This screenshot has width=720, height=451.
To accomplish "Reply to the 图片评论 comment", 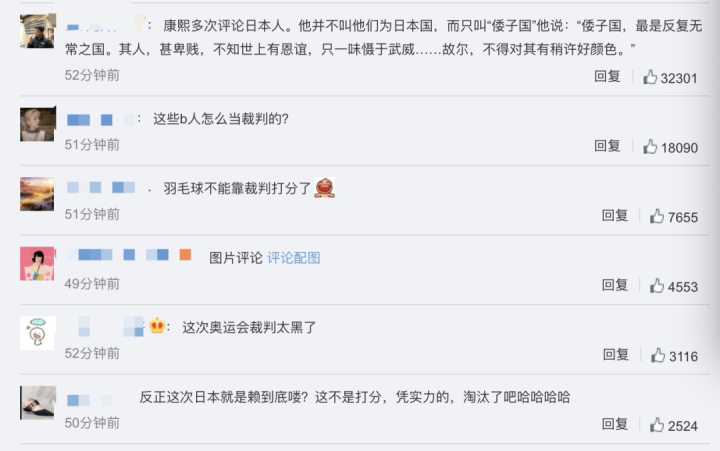I will [614, 285].
